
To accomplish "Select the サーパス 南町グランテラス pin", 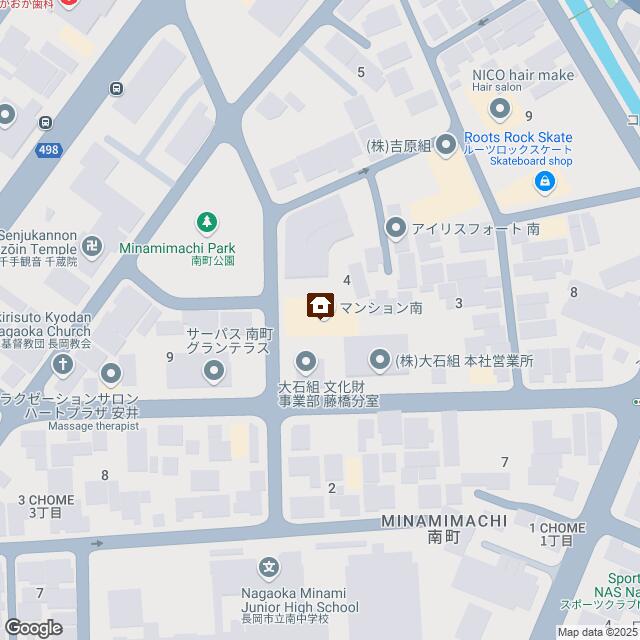I will 214,372.
